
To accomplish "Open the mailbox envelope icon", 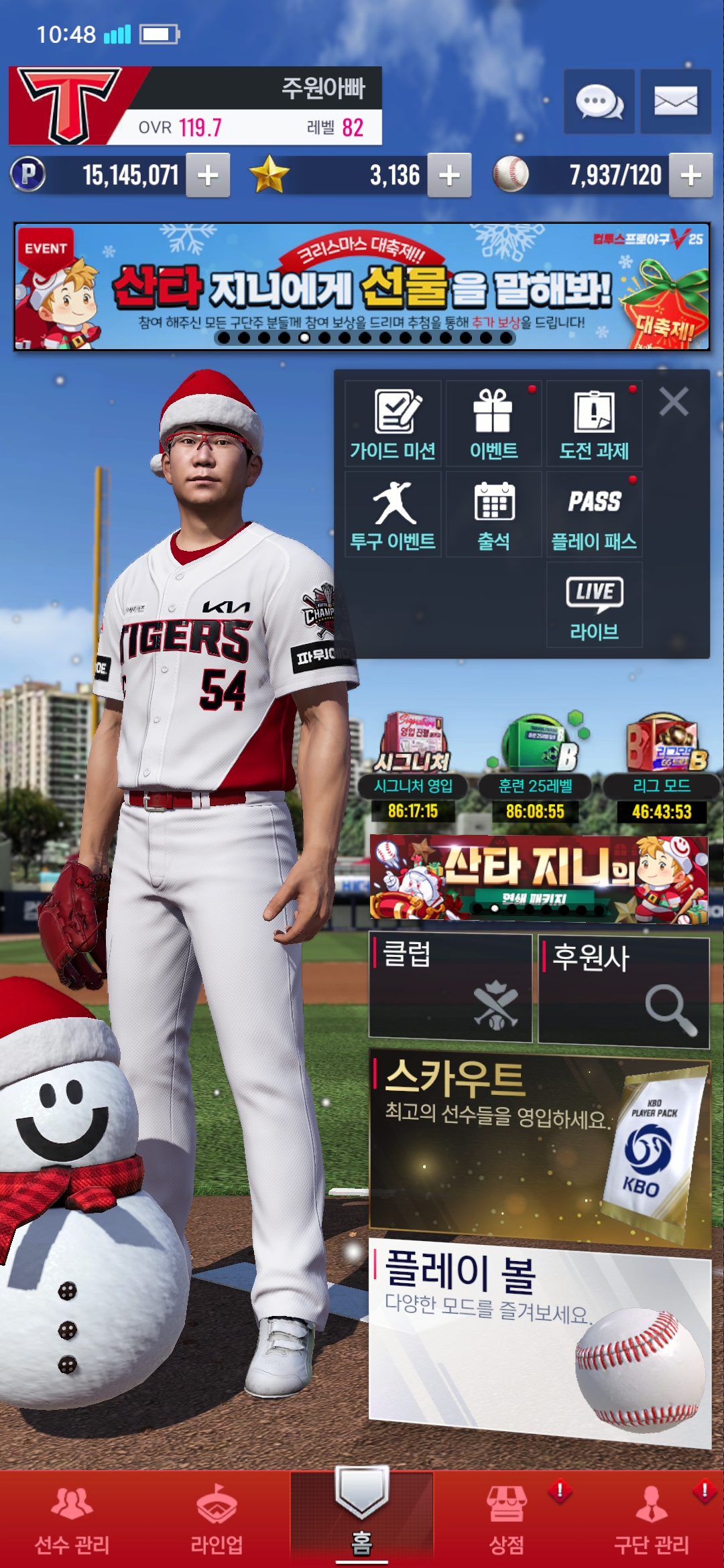I will tap(675, 102).
